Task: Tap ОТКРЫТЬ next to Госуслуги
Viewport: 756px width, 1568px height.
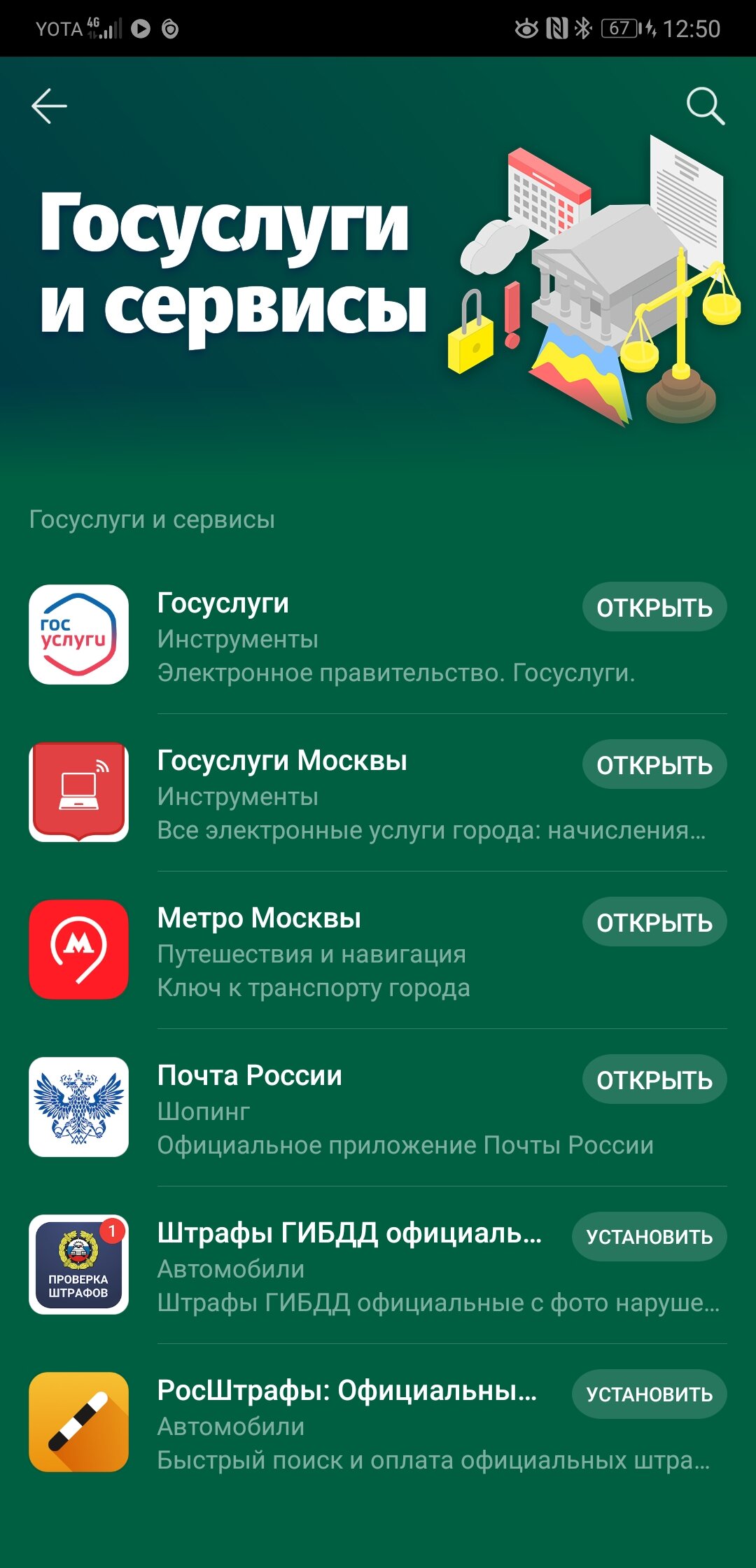Action: [654, 607]
